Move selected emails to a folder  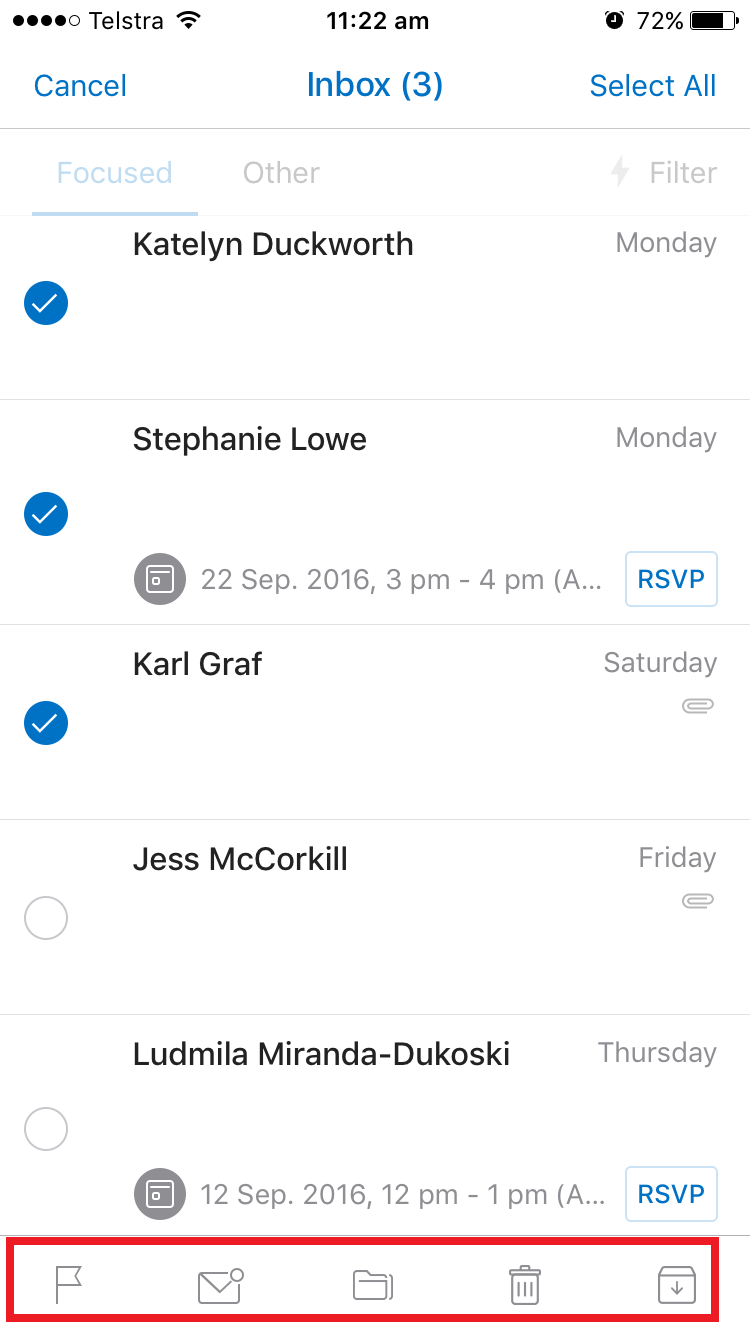tap(374, 1285)
